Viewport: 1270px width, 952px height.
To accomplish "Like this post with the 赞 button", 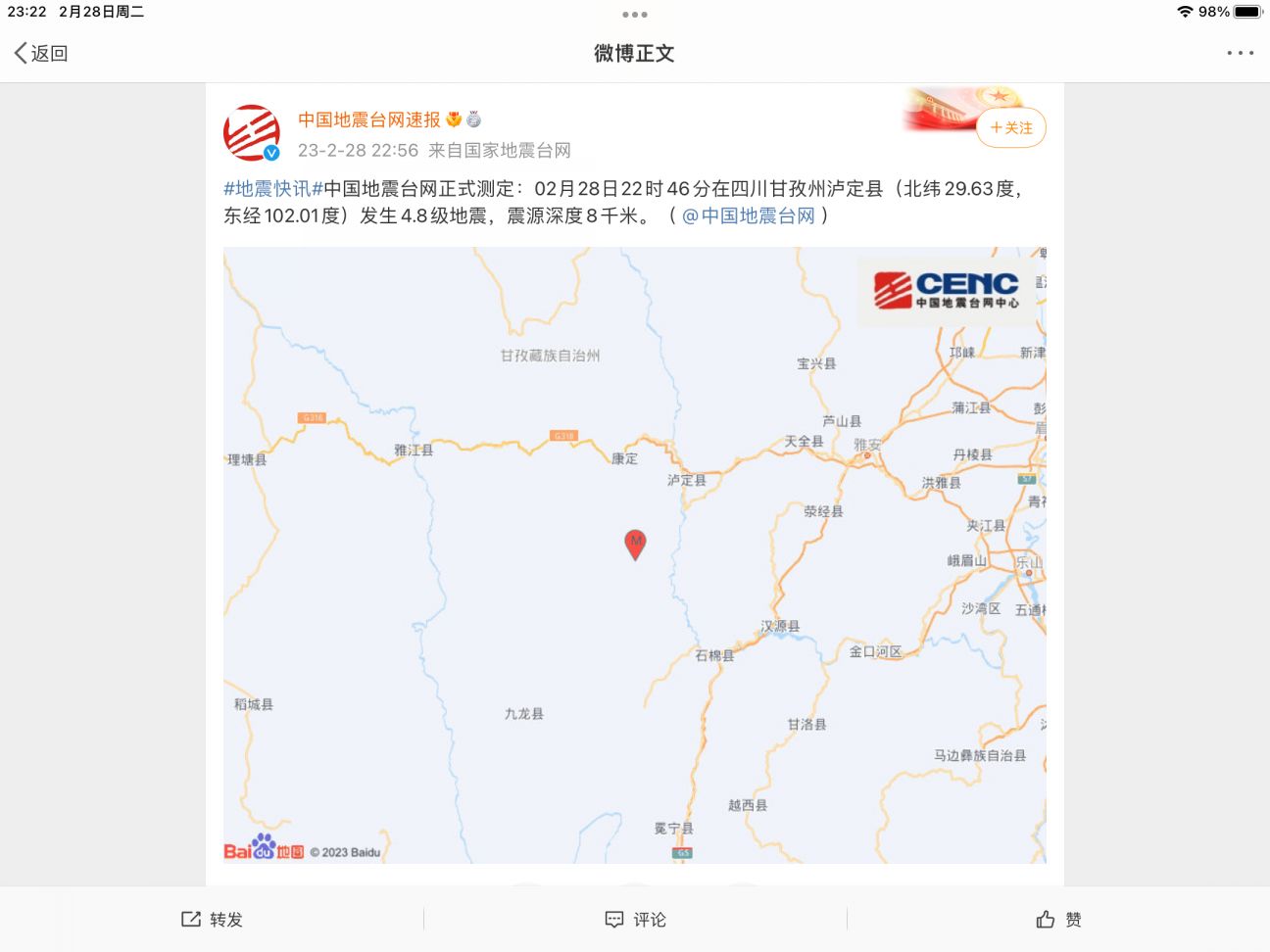I will pyautogui.click(x=1058, y=919).
